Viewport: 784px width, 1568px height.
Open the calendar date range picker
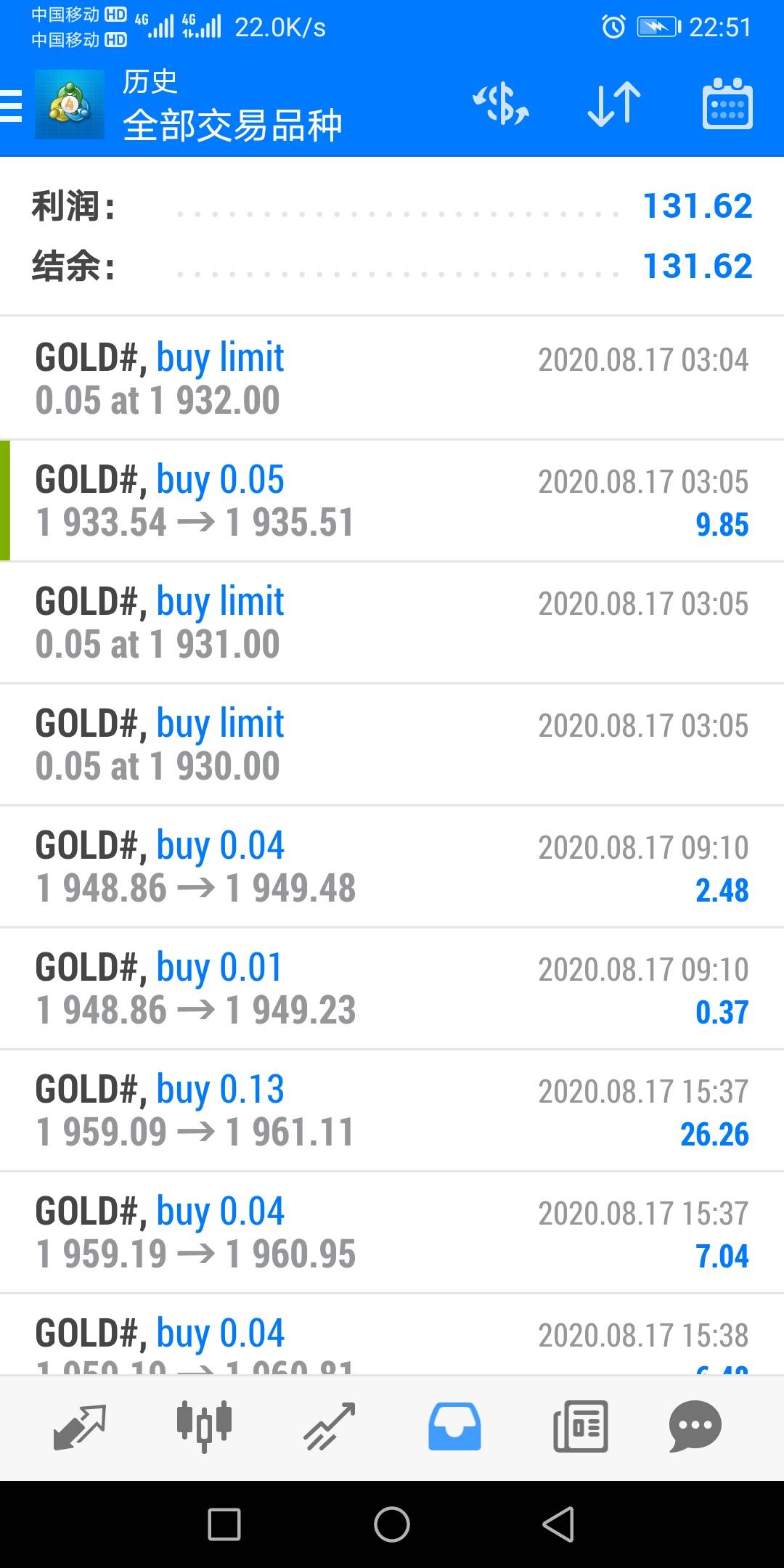click(x=727, y=104)
